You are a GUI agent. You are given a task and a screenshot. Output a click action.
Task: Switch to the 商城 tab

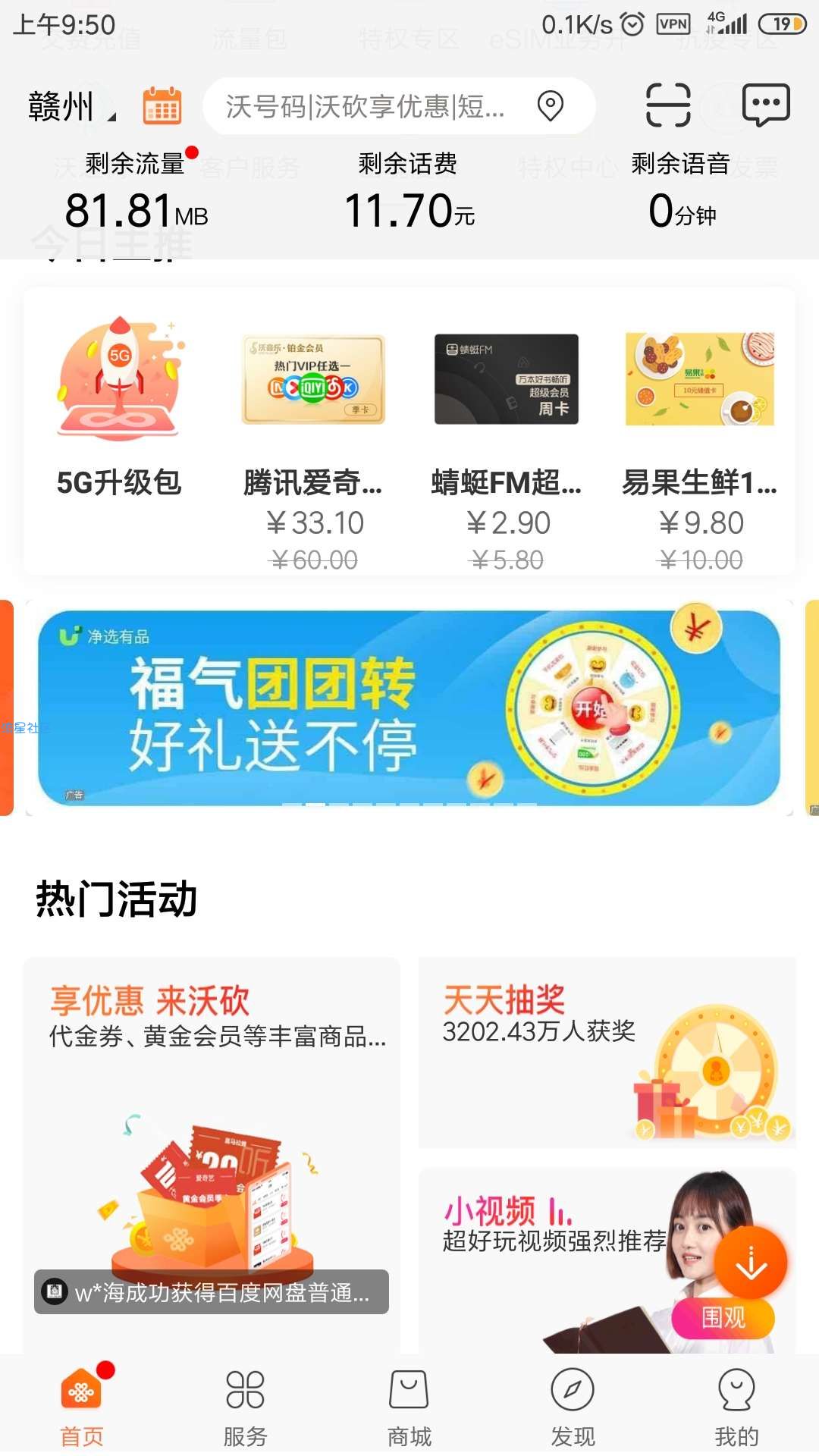click(x=409, y=1405)
